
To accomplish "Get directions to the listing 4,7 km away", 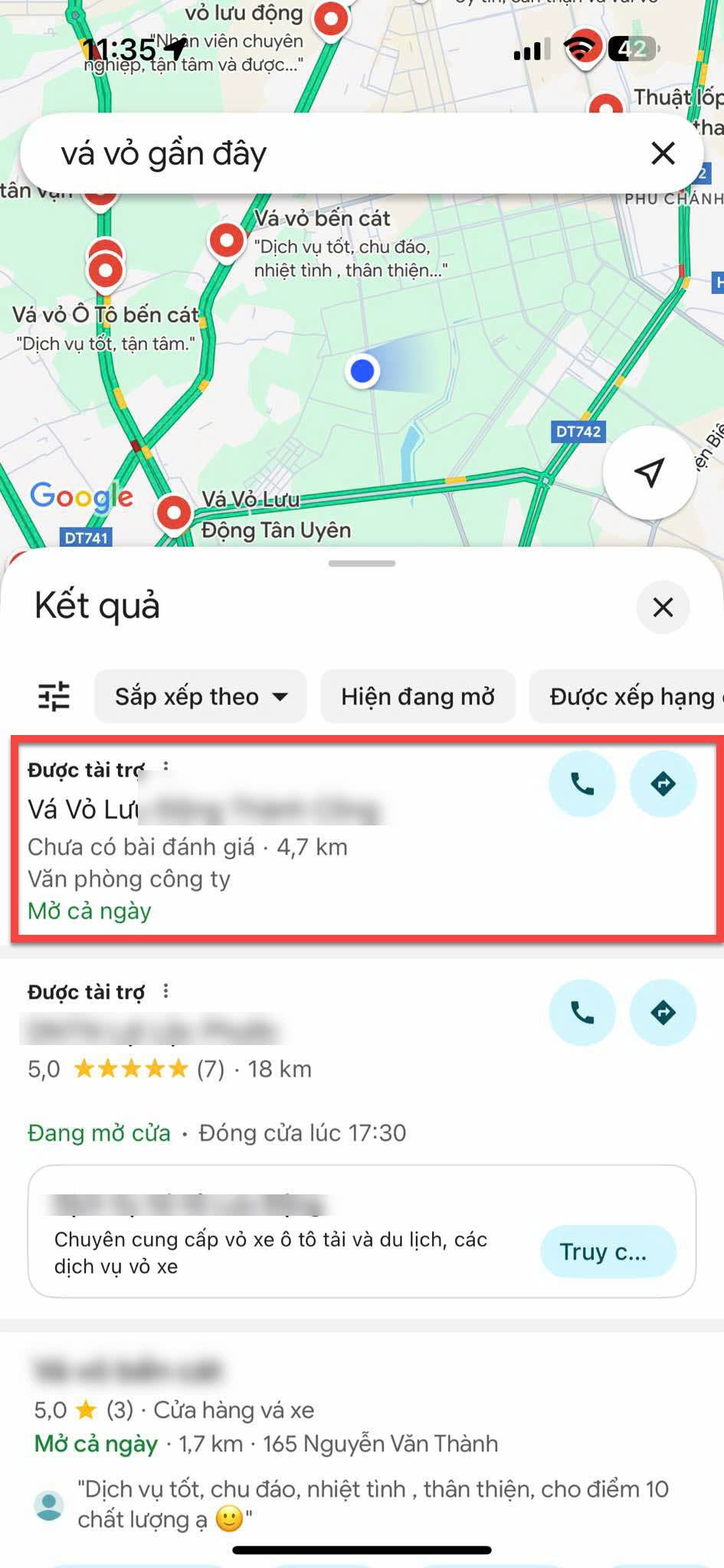I will pyautogui.click(x=663, y=783).
